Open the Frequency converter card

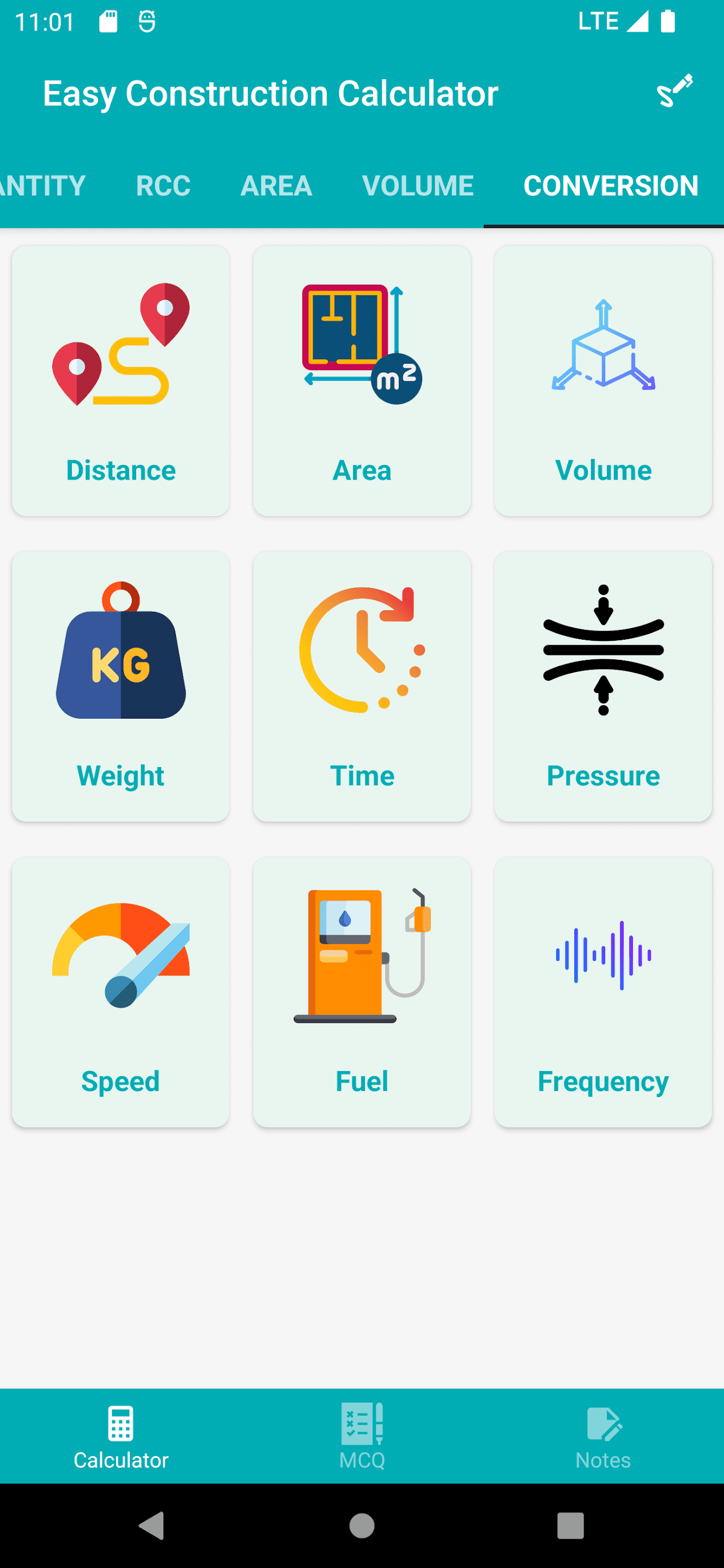(603, 992)
